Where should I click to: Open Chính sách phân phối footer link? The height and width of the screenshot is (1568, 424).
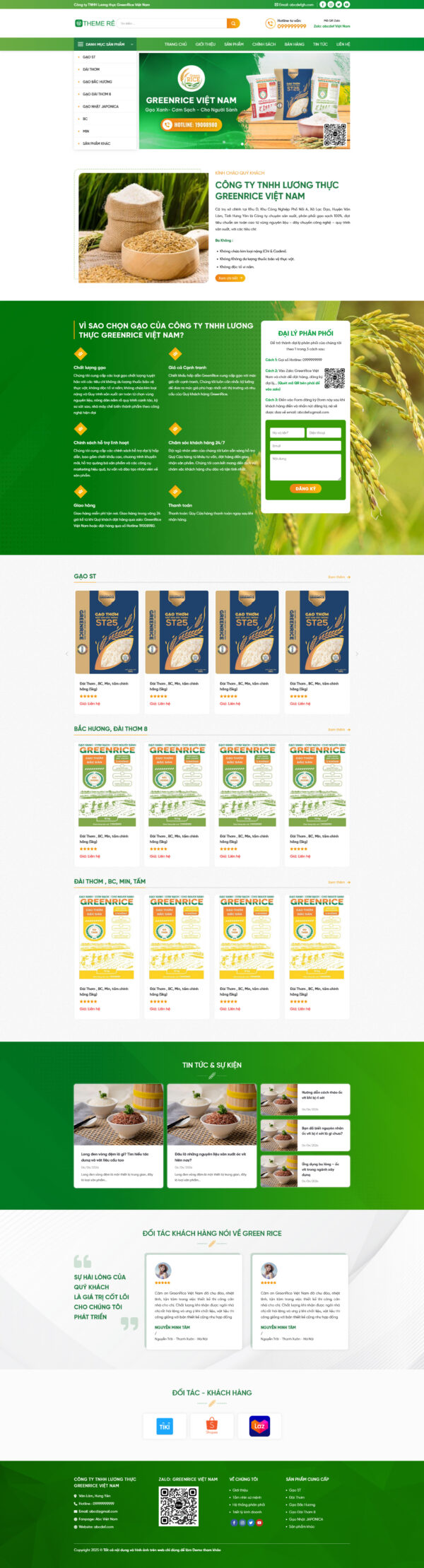point(248,1504)
